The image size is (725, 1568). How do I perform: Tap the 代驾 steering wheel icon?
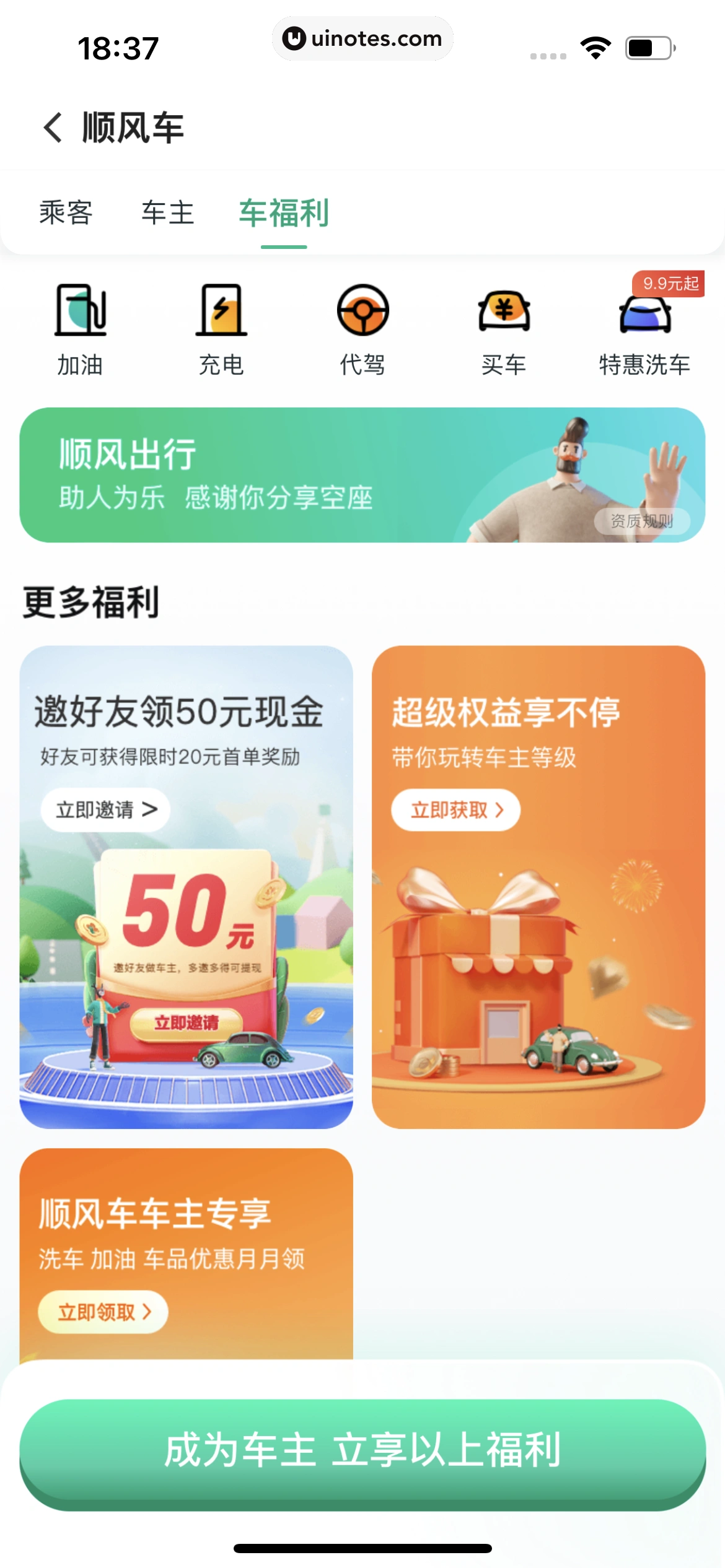click(362, 313)
